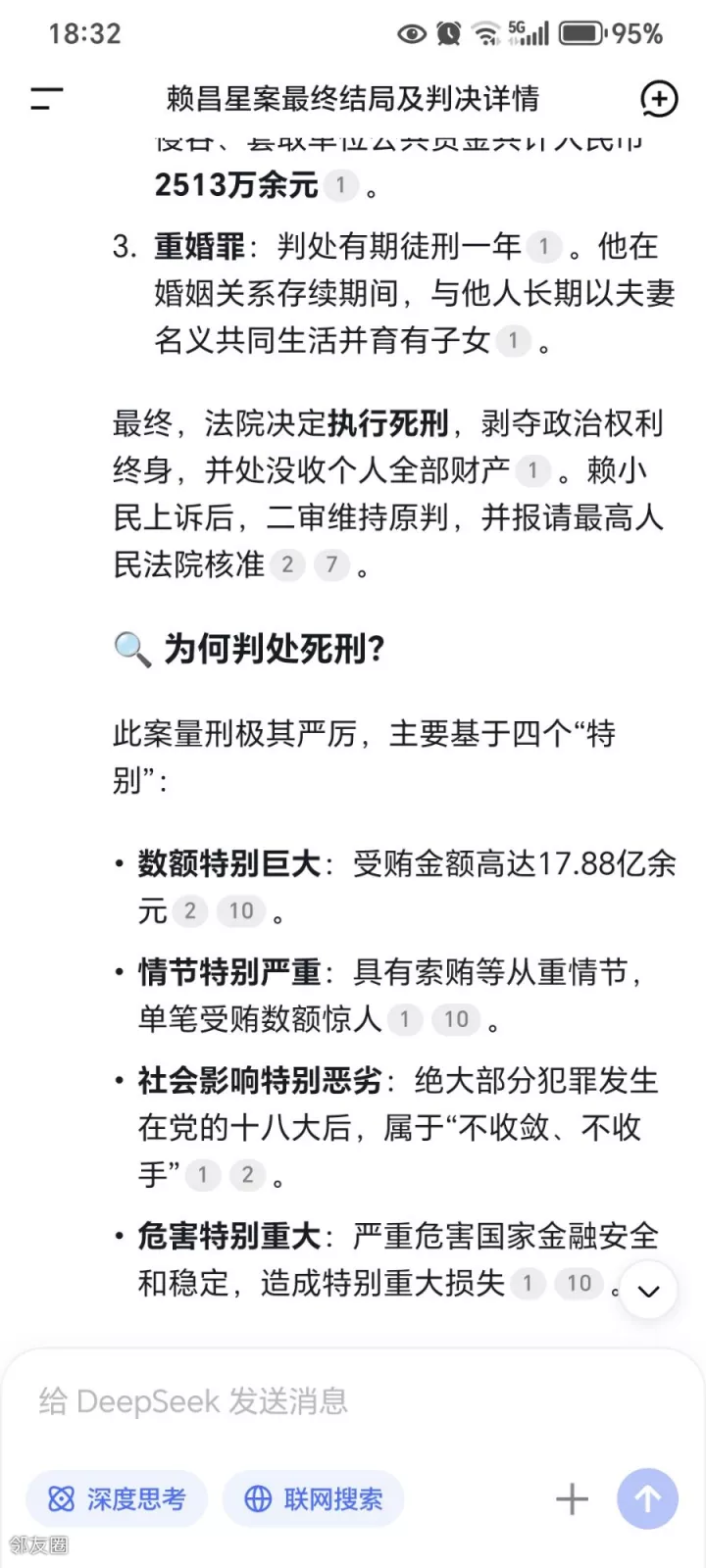Toggle 联网搜索 option
706x1568 pixels.
click(314, 1498)
